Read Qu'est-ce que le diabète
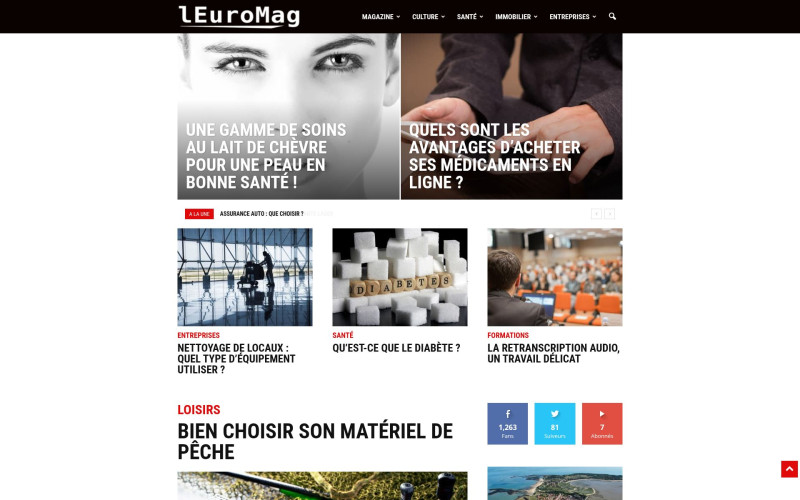Screen dimensions: 800x500 pos(396,348)
